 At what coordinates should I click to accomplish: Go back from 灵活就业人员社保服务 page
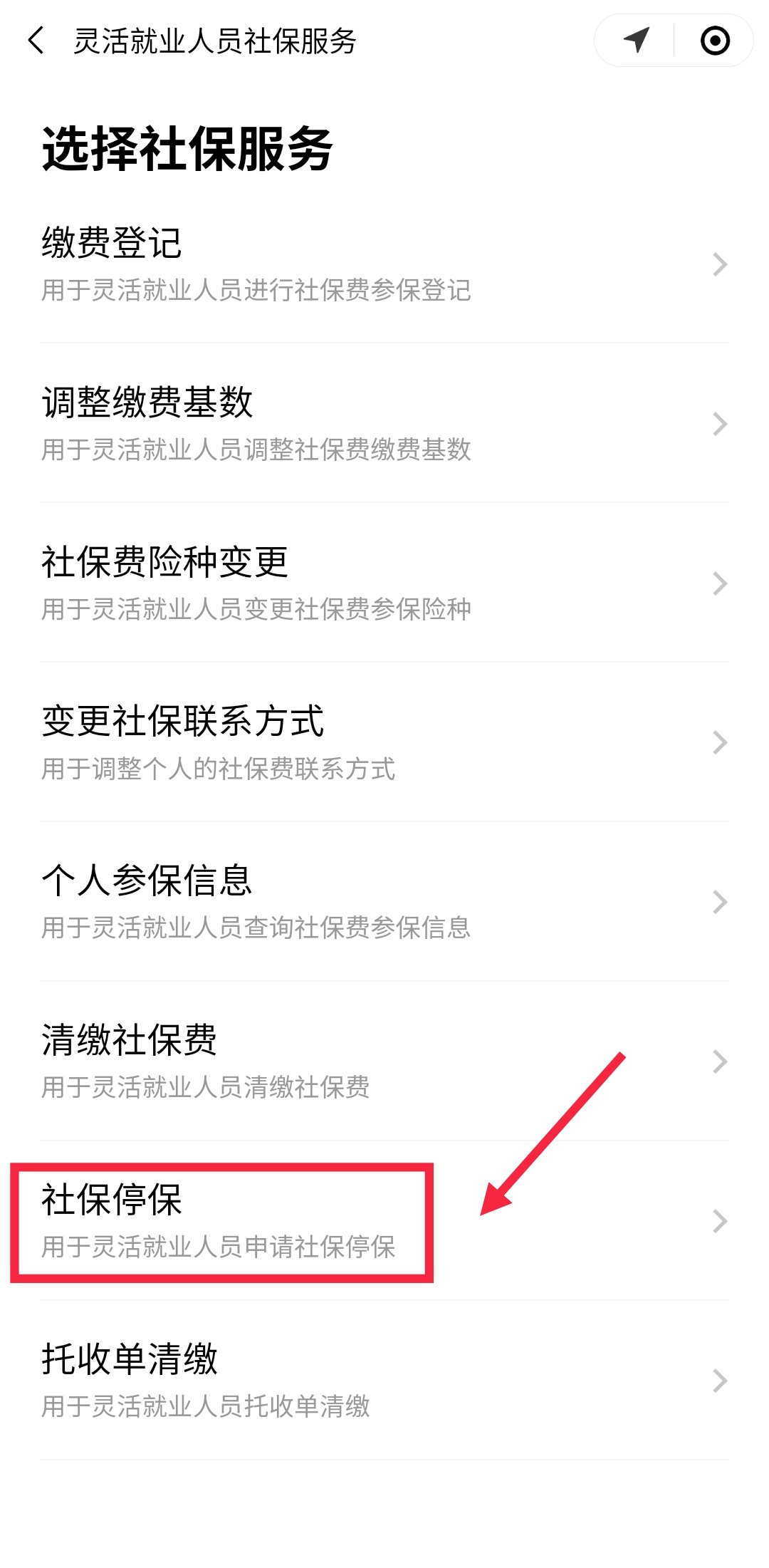pyautogui.click(x=36, y=41)
